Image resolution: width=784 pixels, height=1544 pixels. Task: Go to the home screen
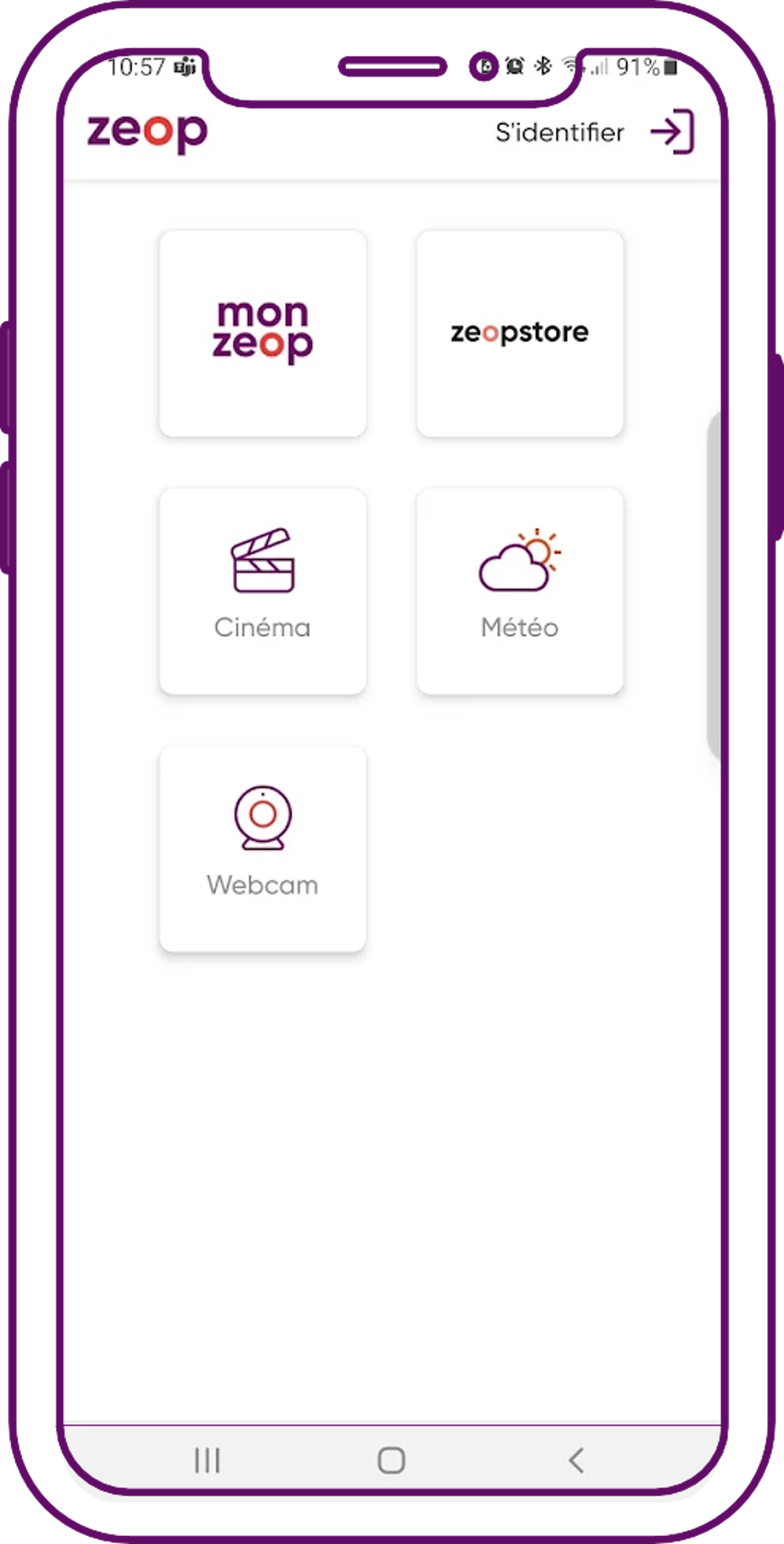pyautogui.click(x=391, y=1460)
